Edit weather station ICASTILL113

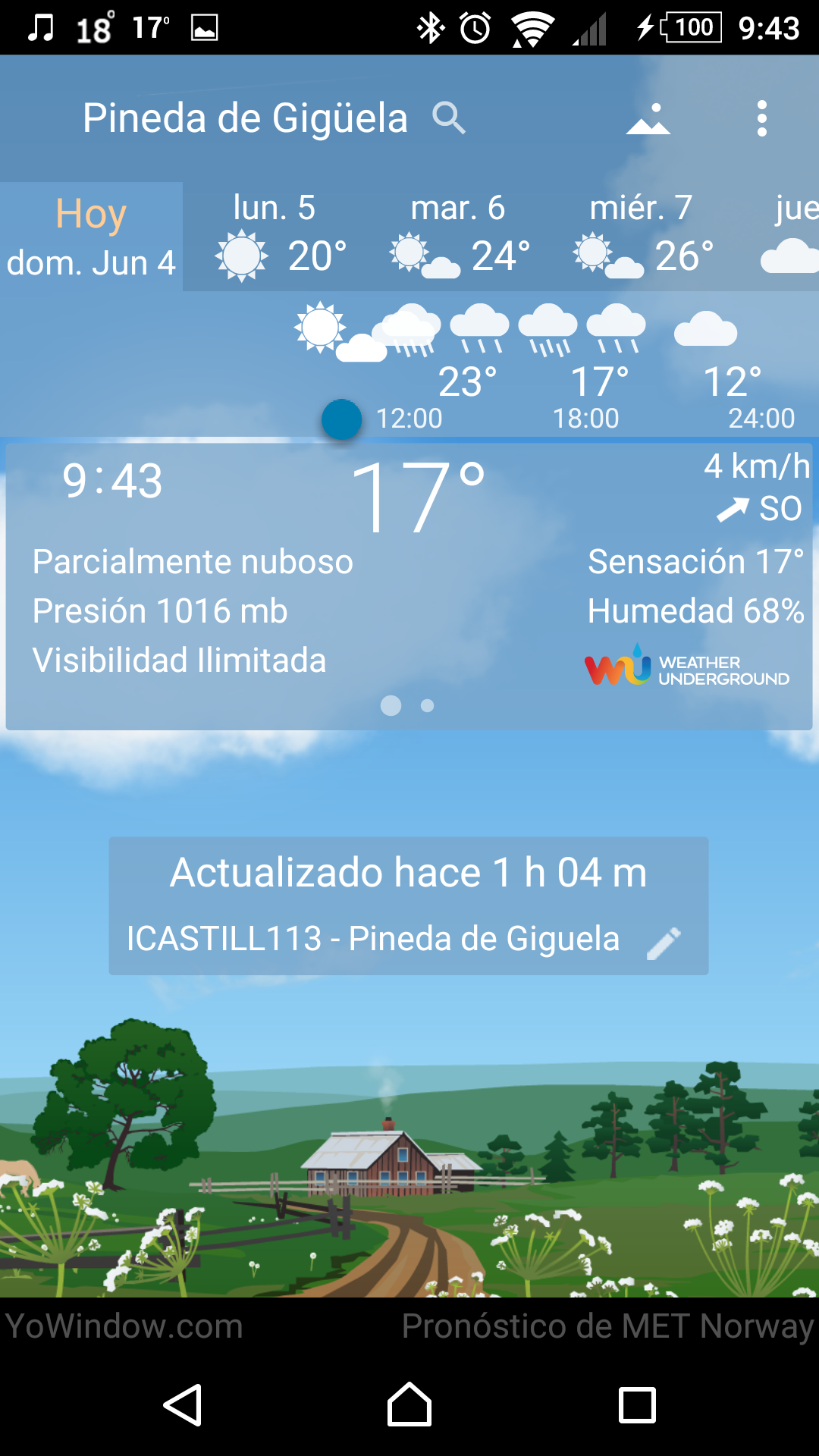[x=664, y=943]
